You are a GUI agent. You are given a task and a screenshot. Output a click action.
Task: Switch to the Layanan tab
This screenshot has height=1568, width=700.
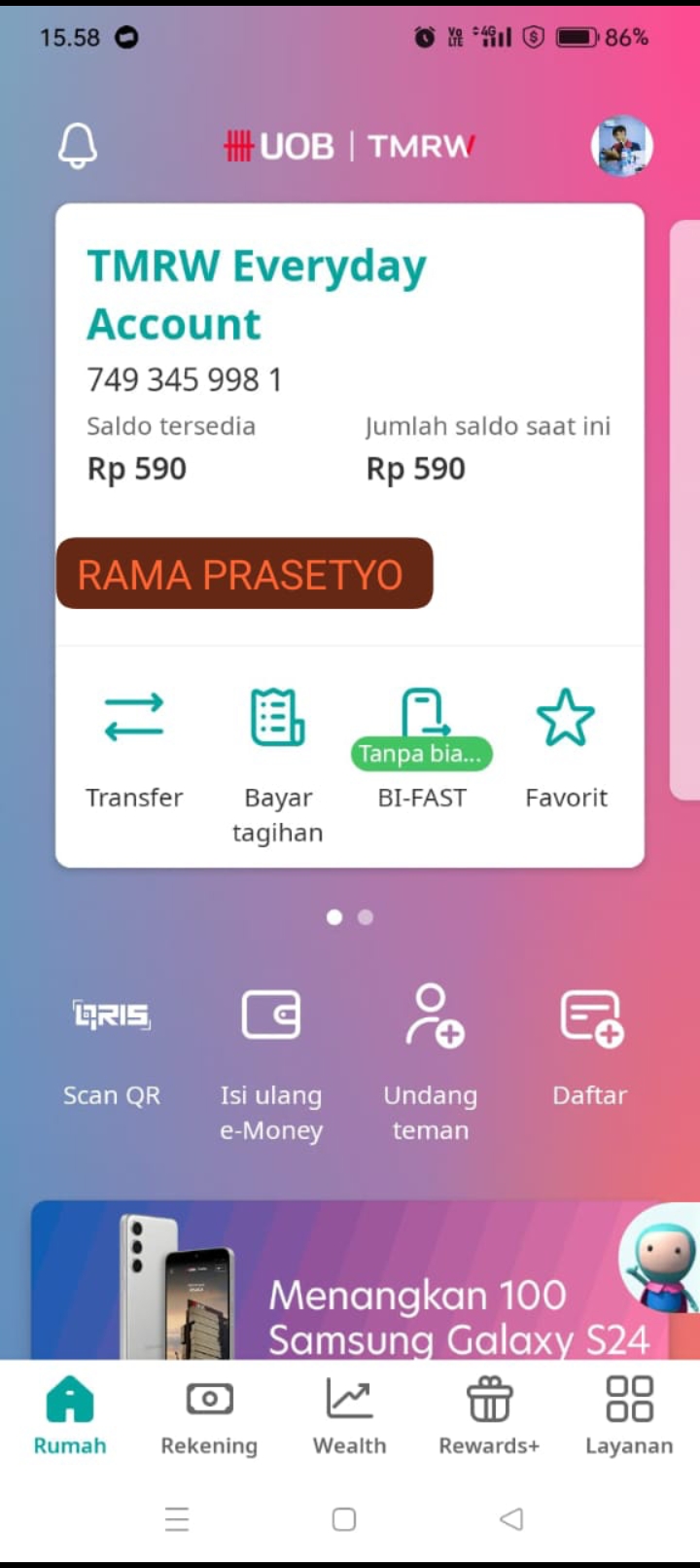(x=629, y=1415)
